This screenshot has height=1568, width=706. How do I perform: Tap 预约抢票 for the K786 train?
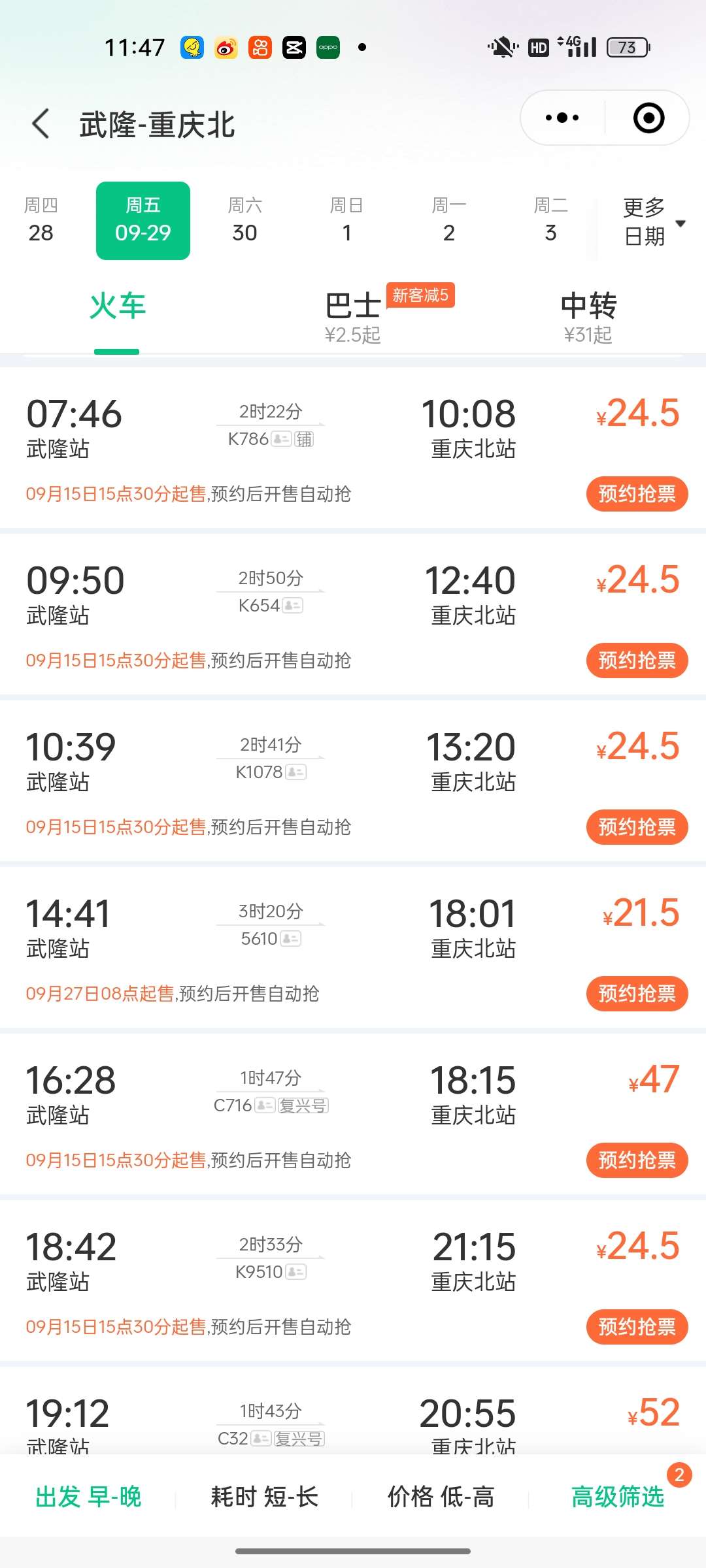point(637,494)
